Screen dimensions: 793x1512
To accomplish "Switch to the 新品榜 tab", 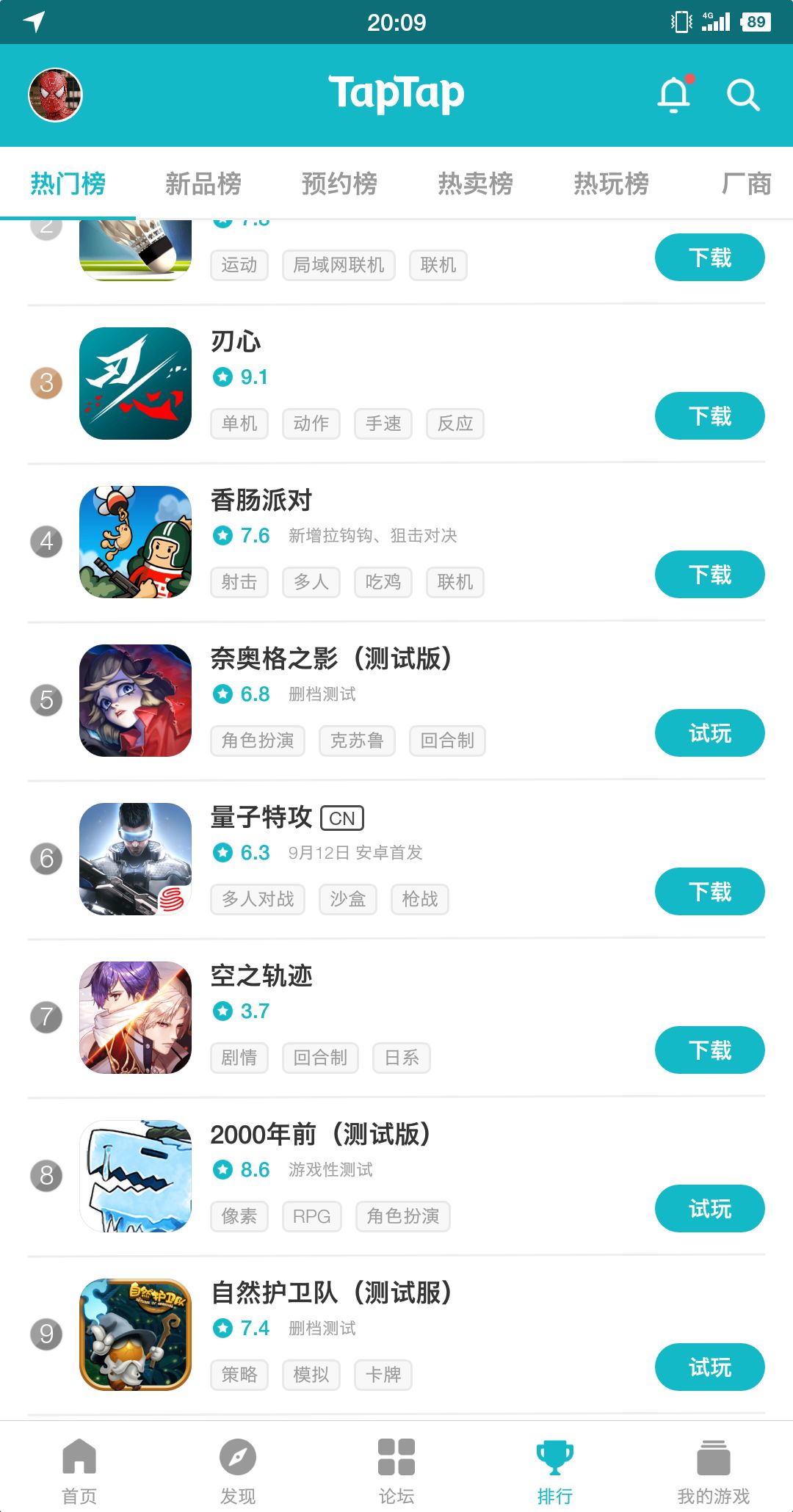I will tap(203, 183).
